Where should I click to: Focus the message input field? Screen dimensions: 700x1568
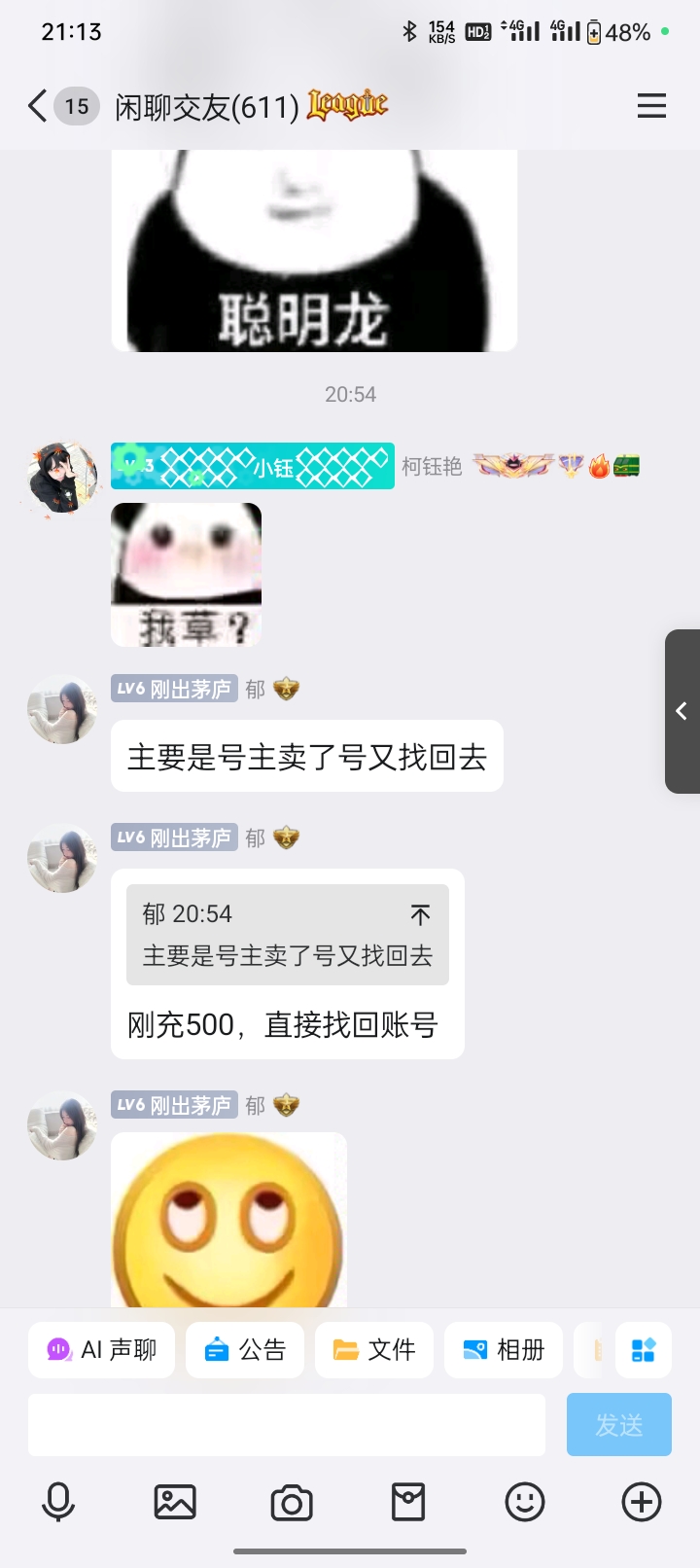pos(287,1425)
